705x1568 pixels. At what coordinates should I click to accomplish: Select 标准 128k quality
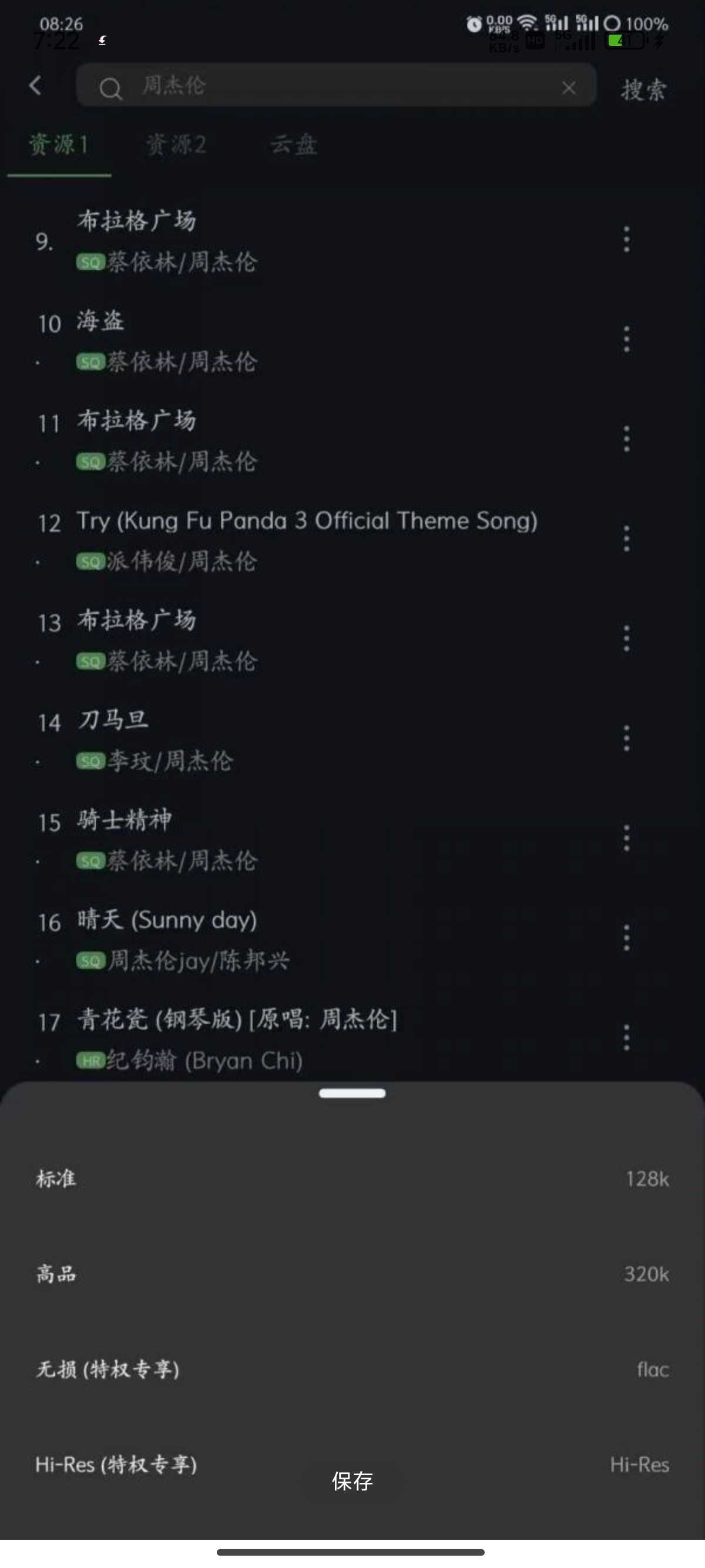click(352, 1179)
